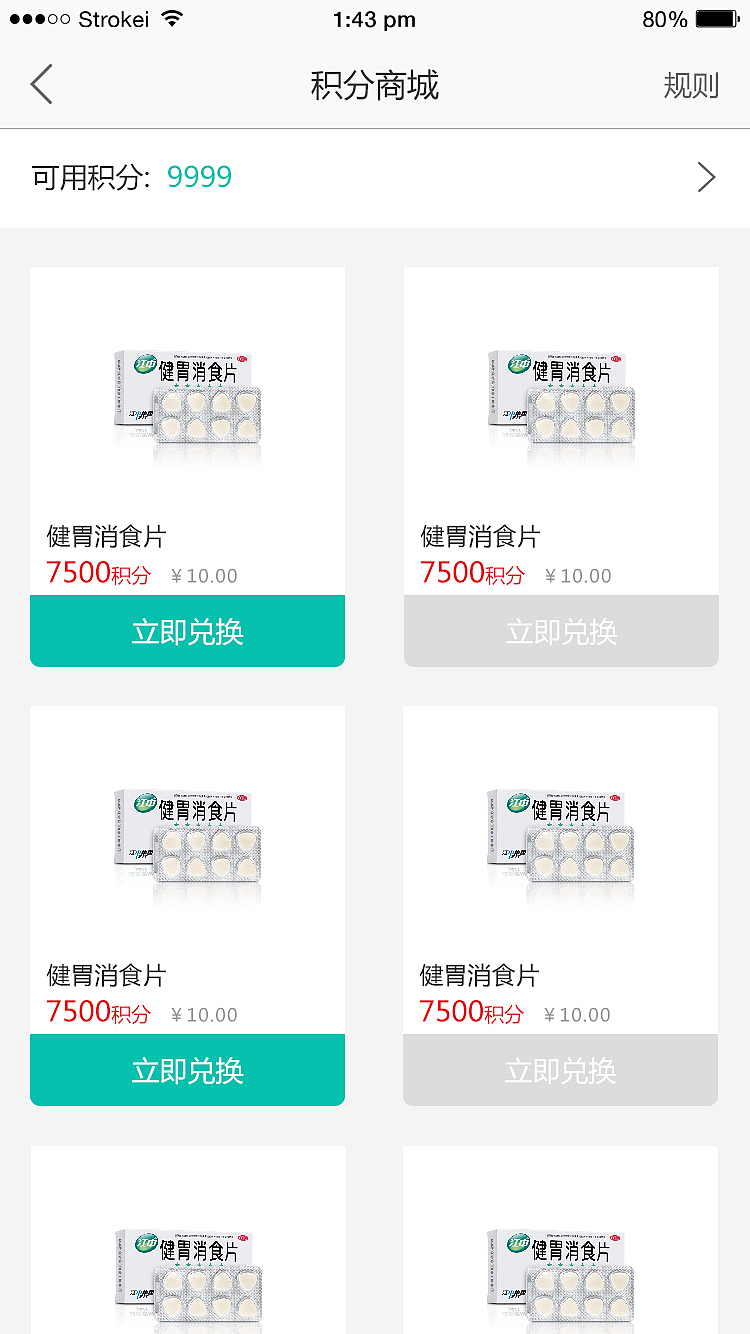View the top-right 健胃消食片 product thumbnail
750x1334 pixels.
[x=561, y=405]
